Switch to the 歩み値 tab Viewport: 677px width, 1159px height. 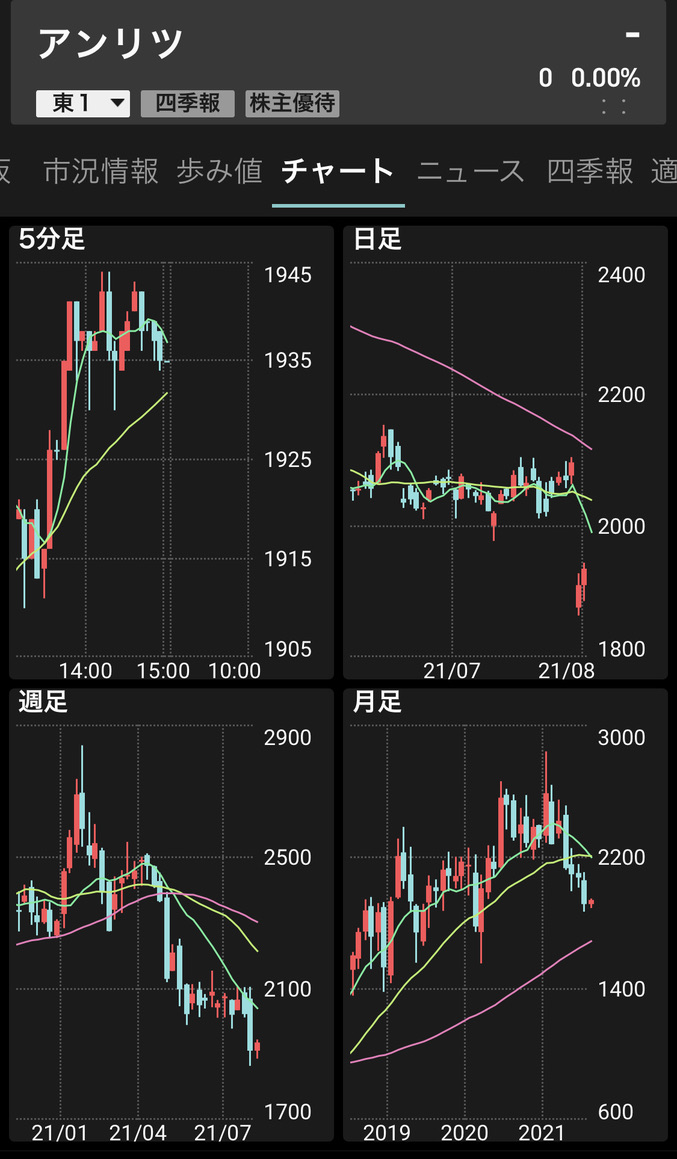(x=219, y=172)
